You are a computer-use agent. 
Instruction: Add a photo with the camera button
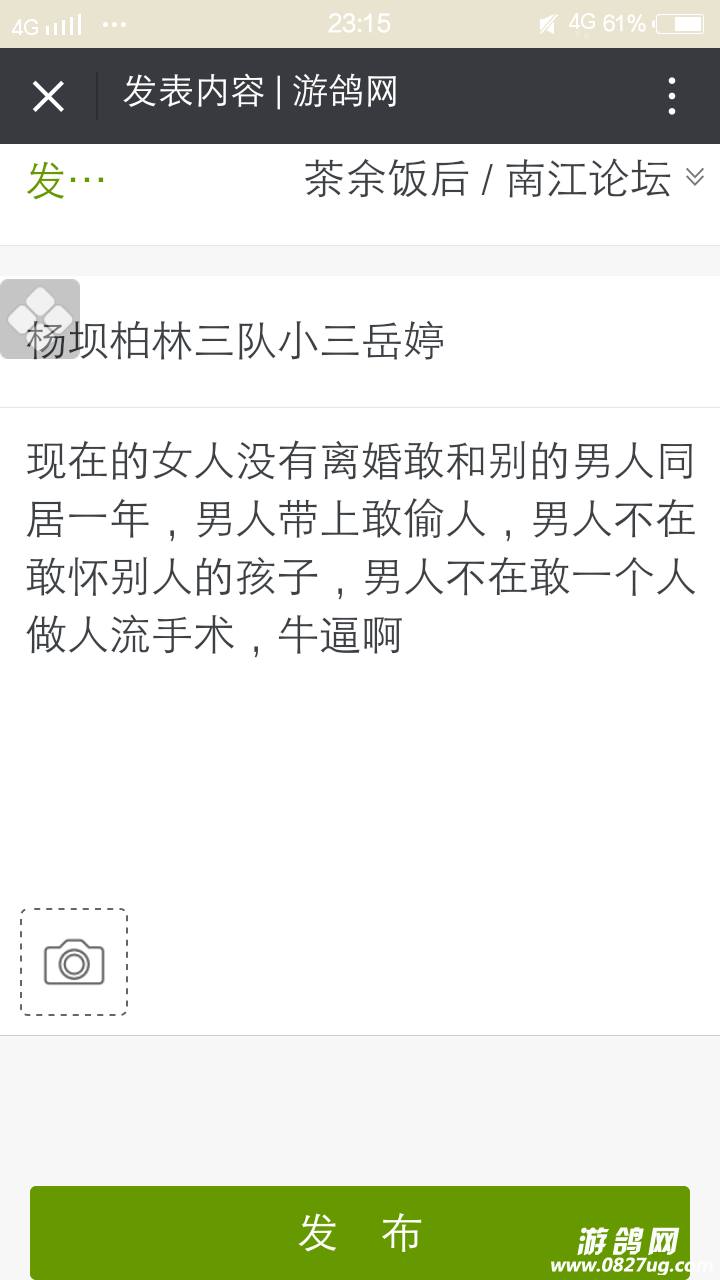pyautogui.click(x=74, y=962)
